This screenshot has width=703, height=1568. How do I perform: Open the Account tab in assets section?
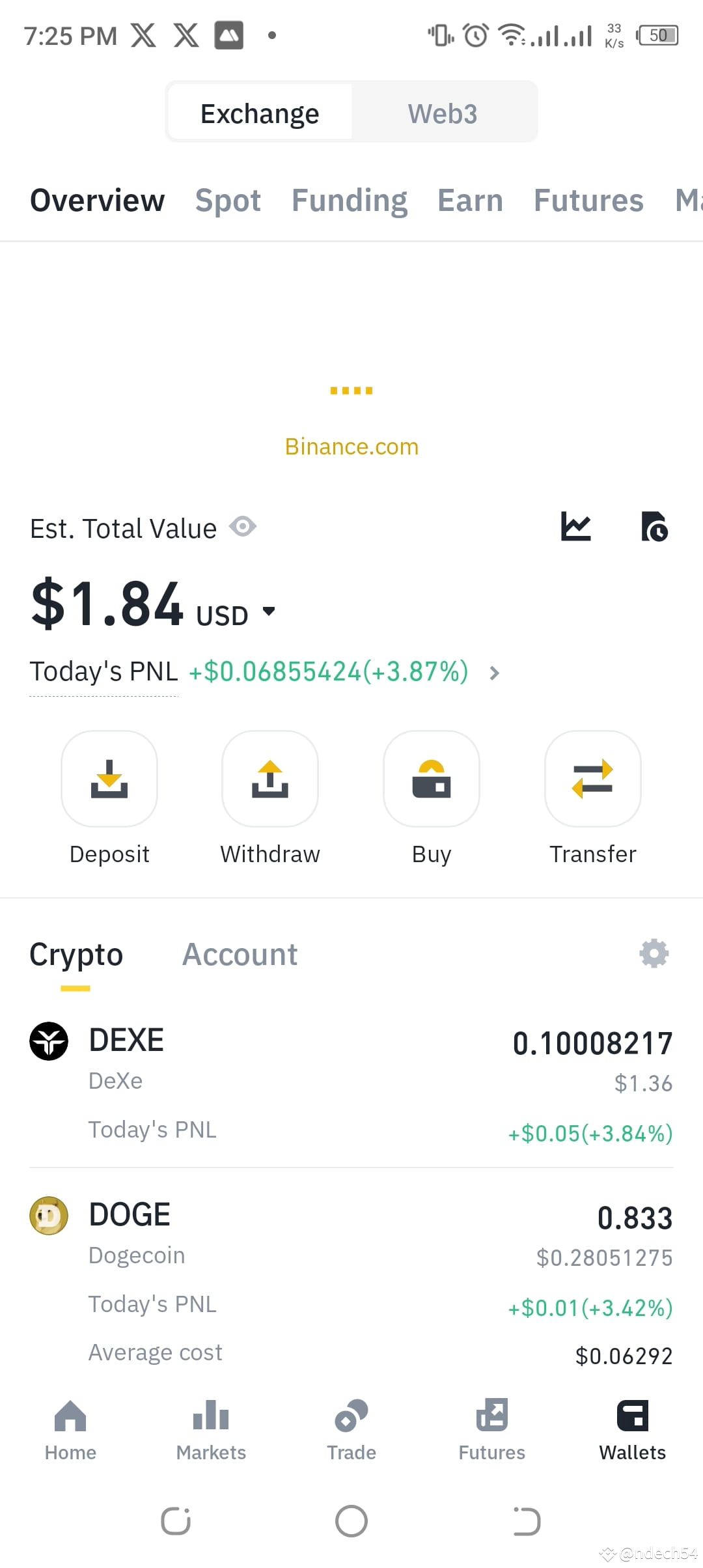(240, 954)
